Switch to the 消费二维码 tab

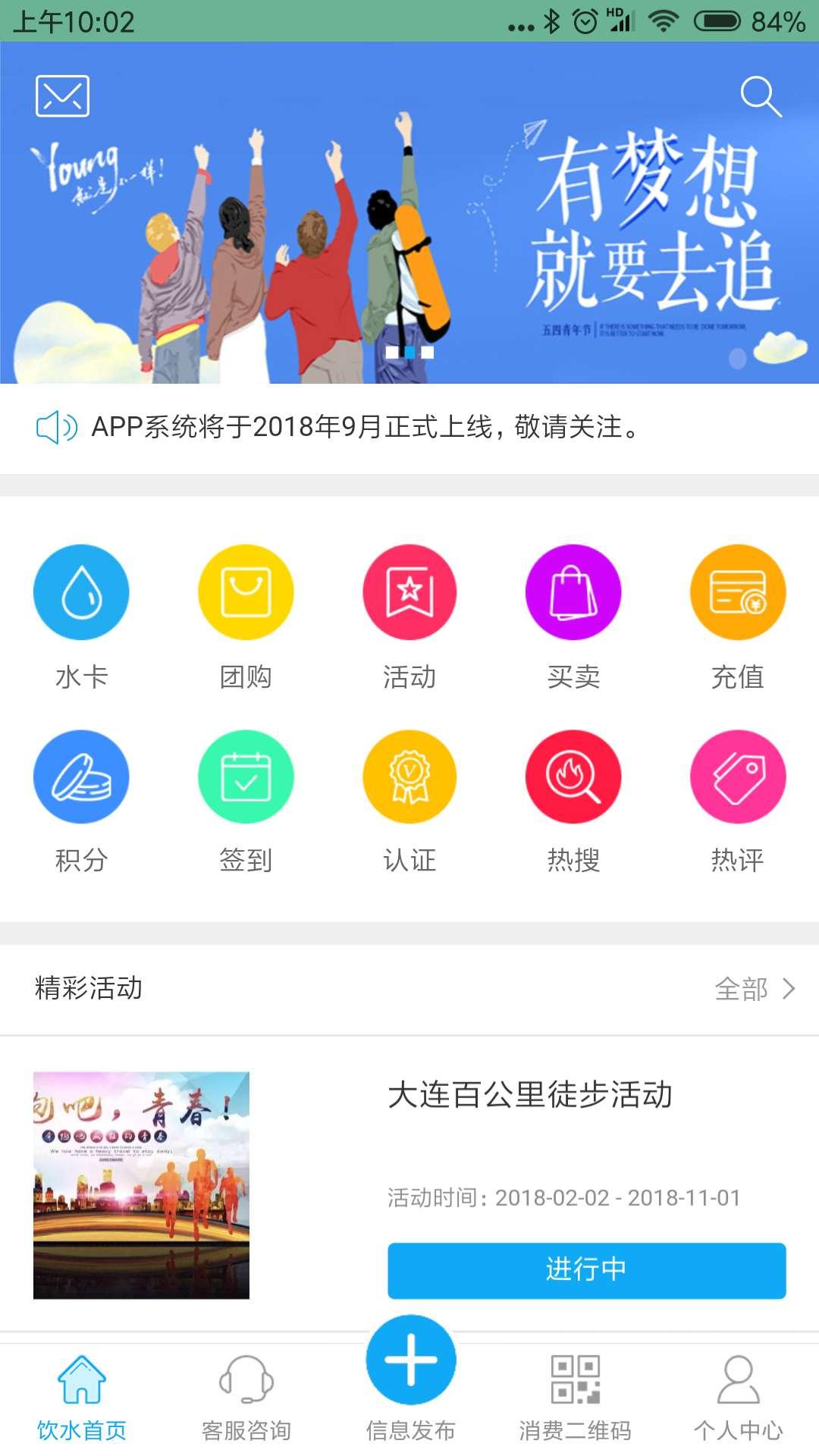[x=575, y=1399]
